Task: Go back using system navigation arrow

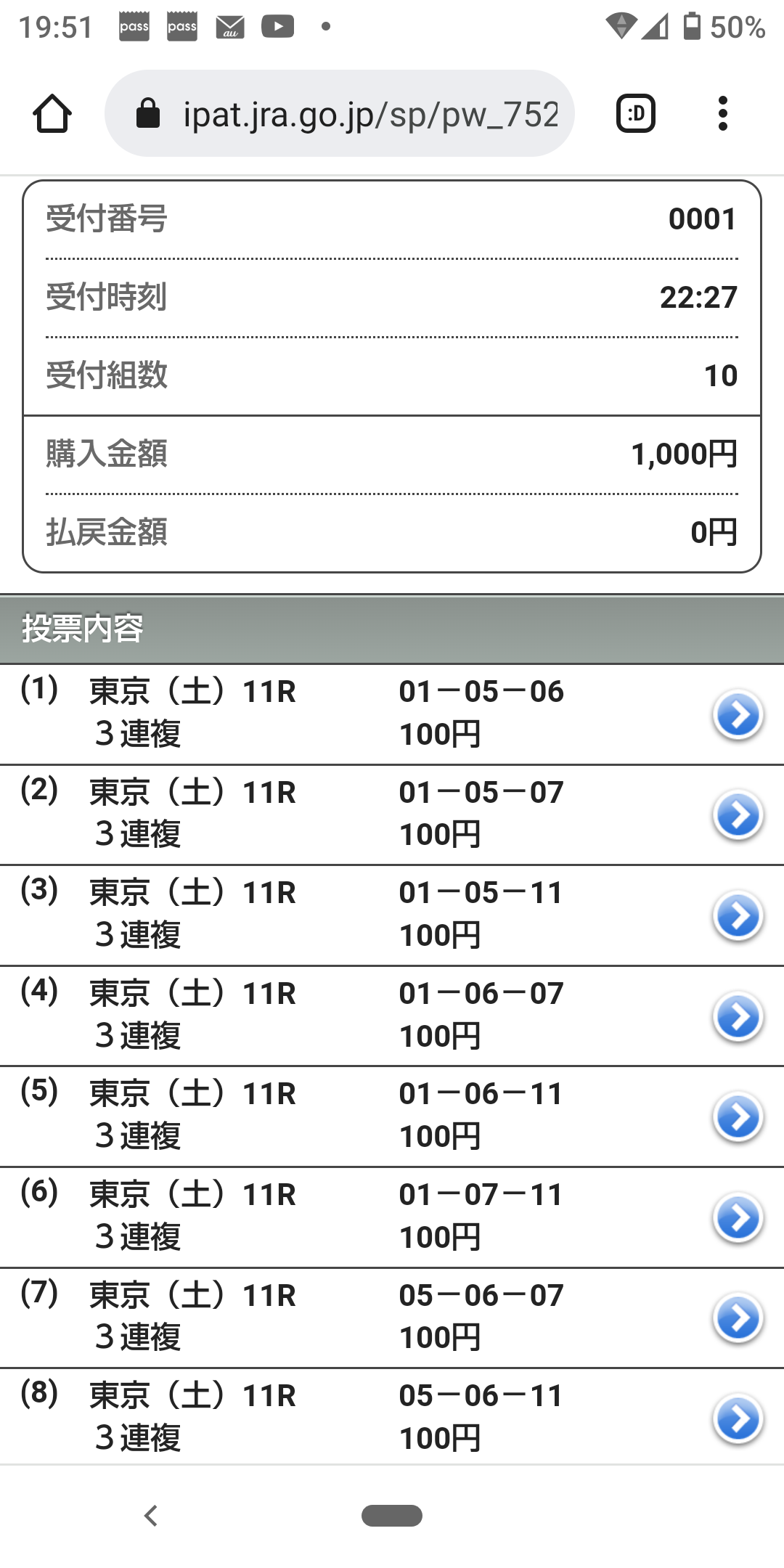Action: (151, 1516)
